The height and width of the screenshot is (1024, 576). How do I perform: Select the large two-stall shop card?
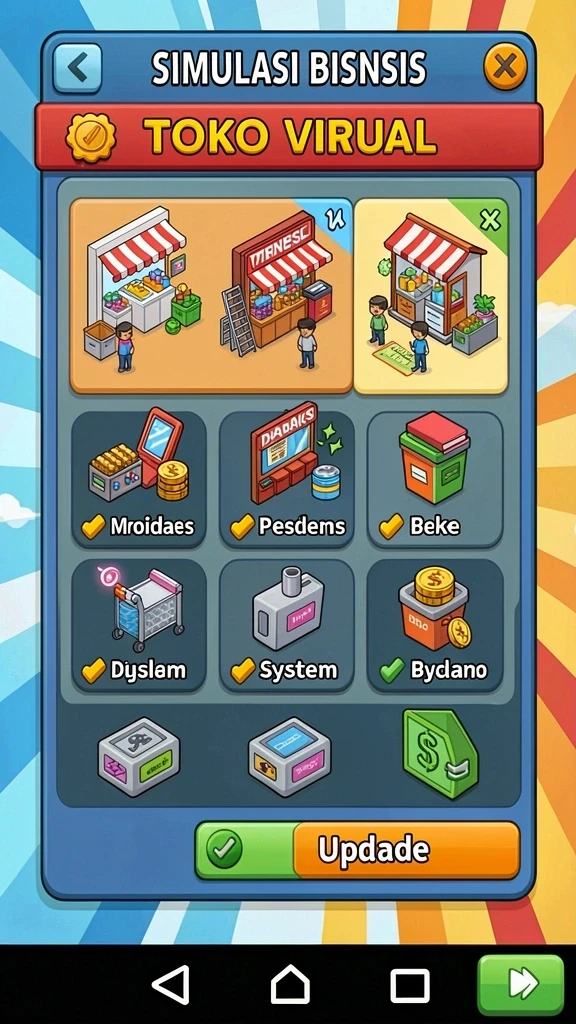[211, 296]
